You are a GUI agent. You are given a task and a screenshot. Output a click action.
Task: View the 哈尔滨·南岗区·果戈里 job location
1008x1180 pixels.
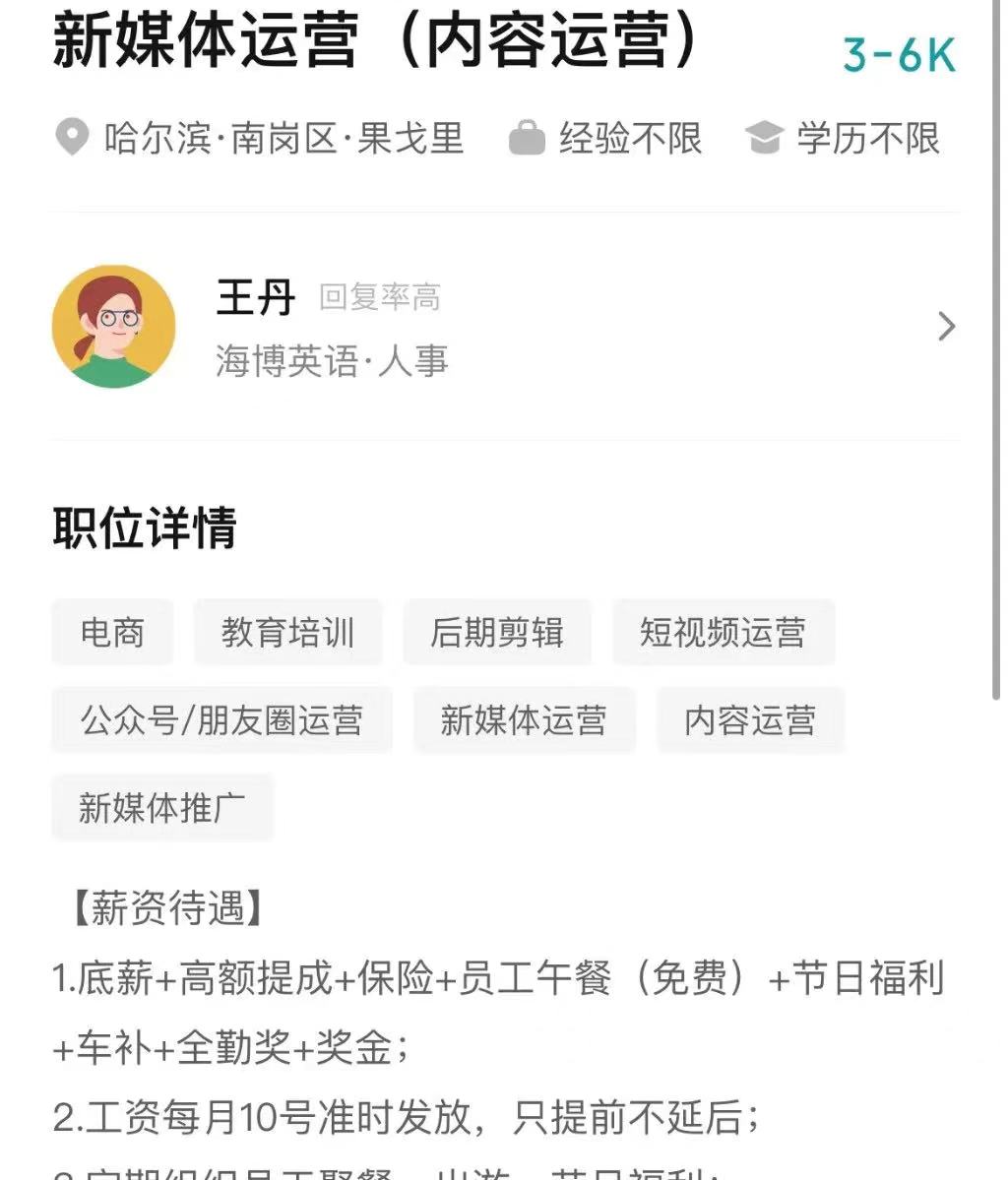click(x=283, y=139)
